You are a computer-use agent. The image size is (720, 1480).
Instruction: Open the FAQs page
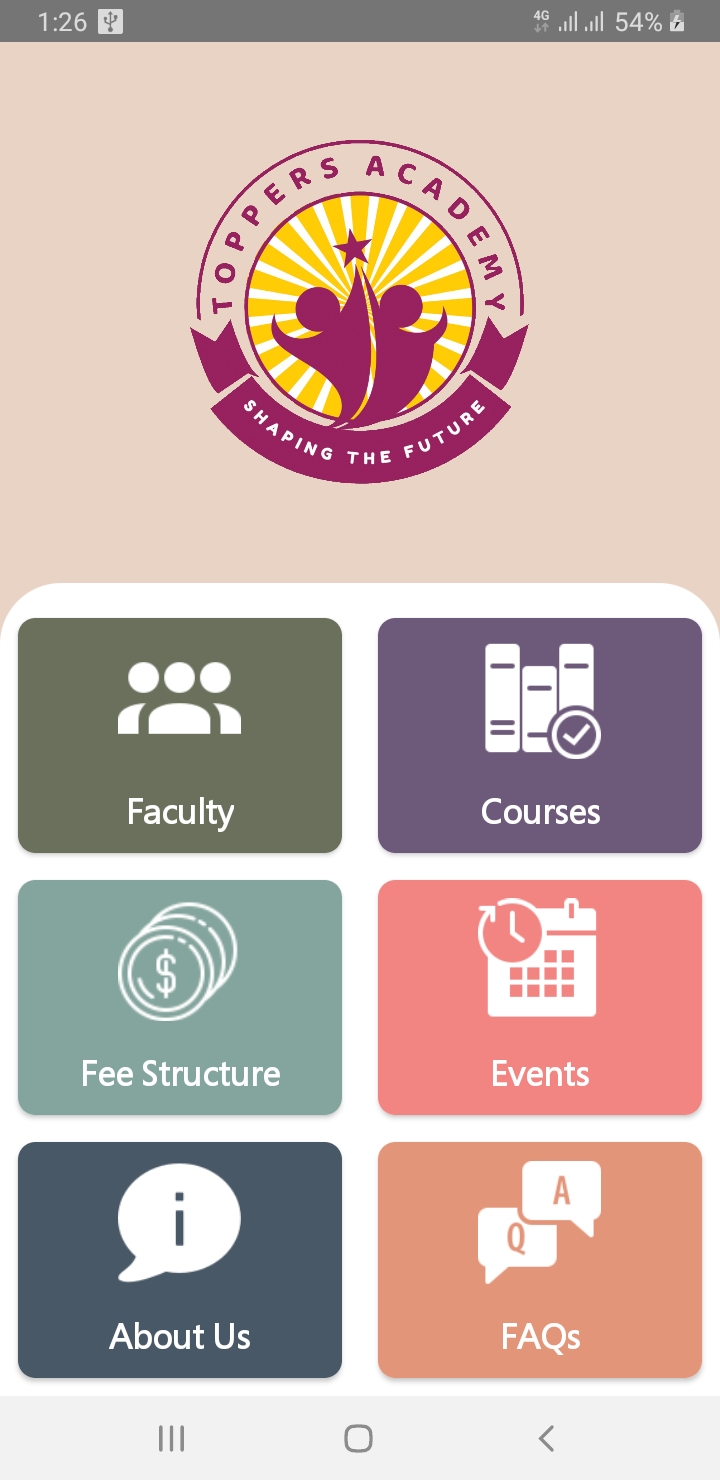pos(539,1260)
